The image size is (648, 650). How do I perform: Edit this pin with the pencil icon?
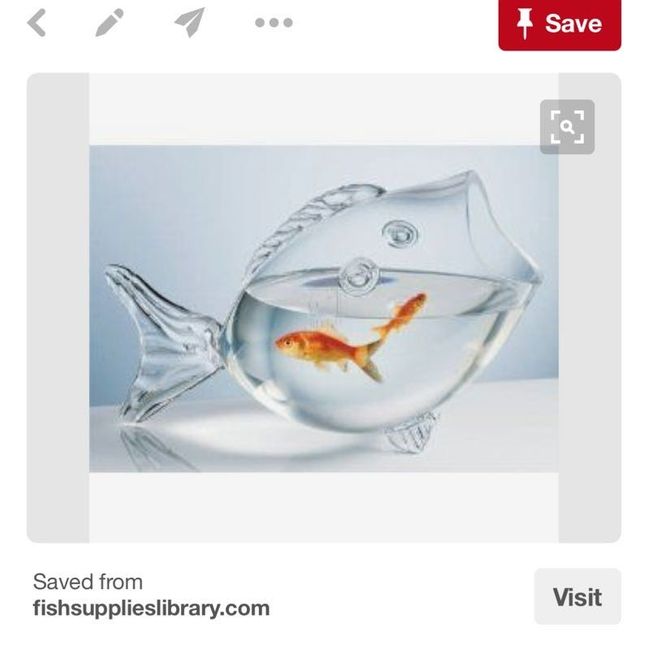click(x=109, y=22)
